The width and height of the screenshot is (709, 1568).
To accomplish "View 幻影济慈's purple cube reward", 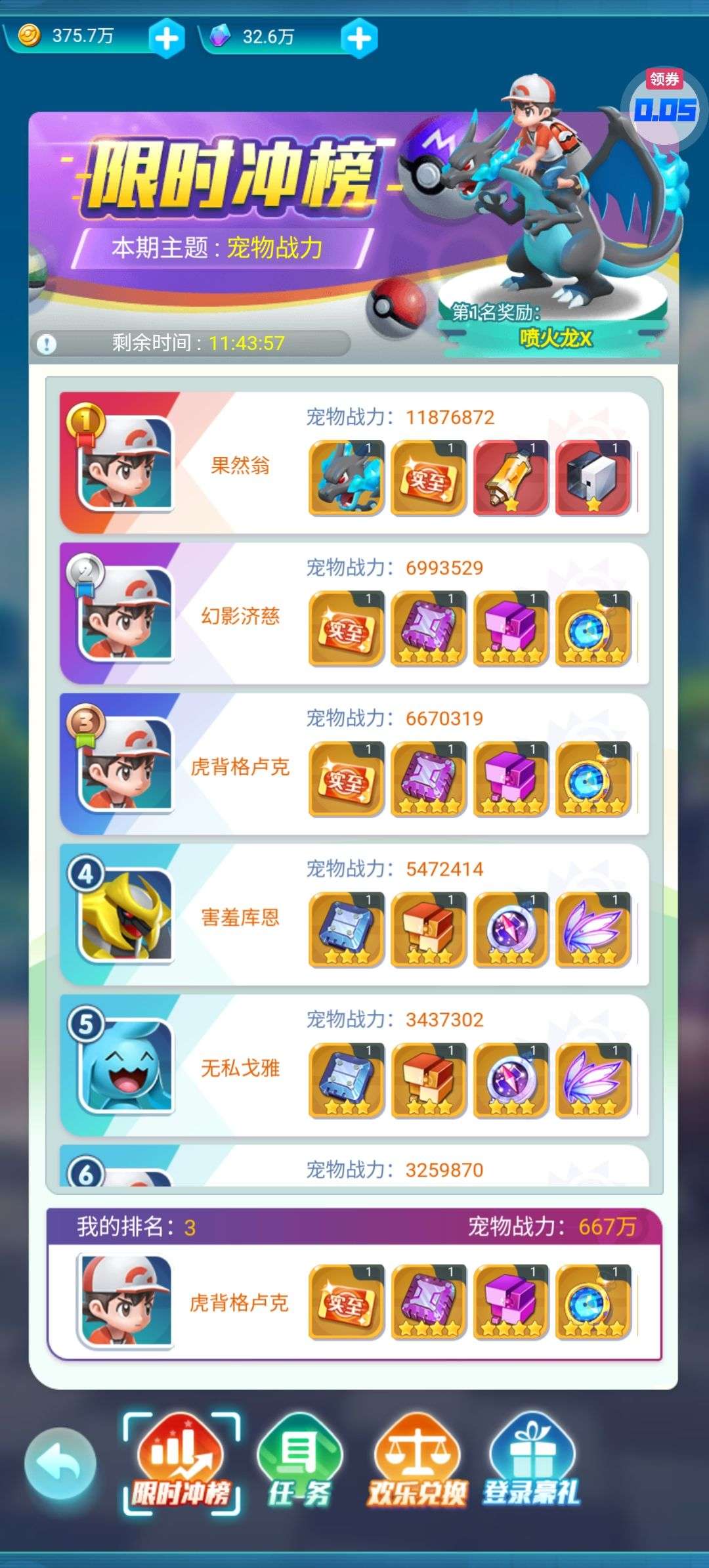I will [x=511, y=628].
